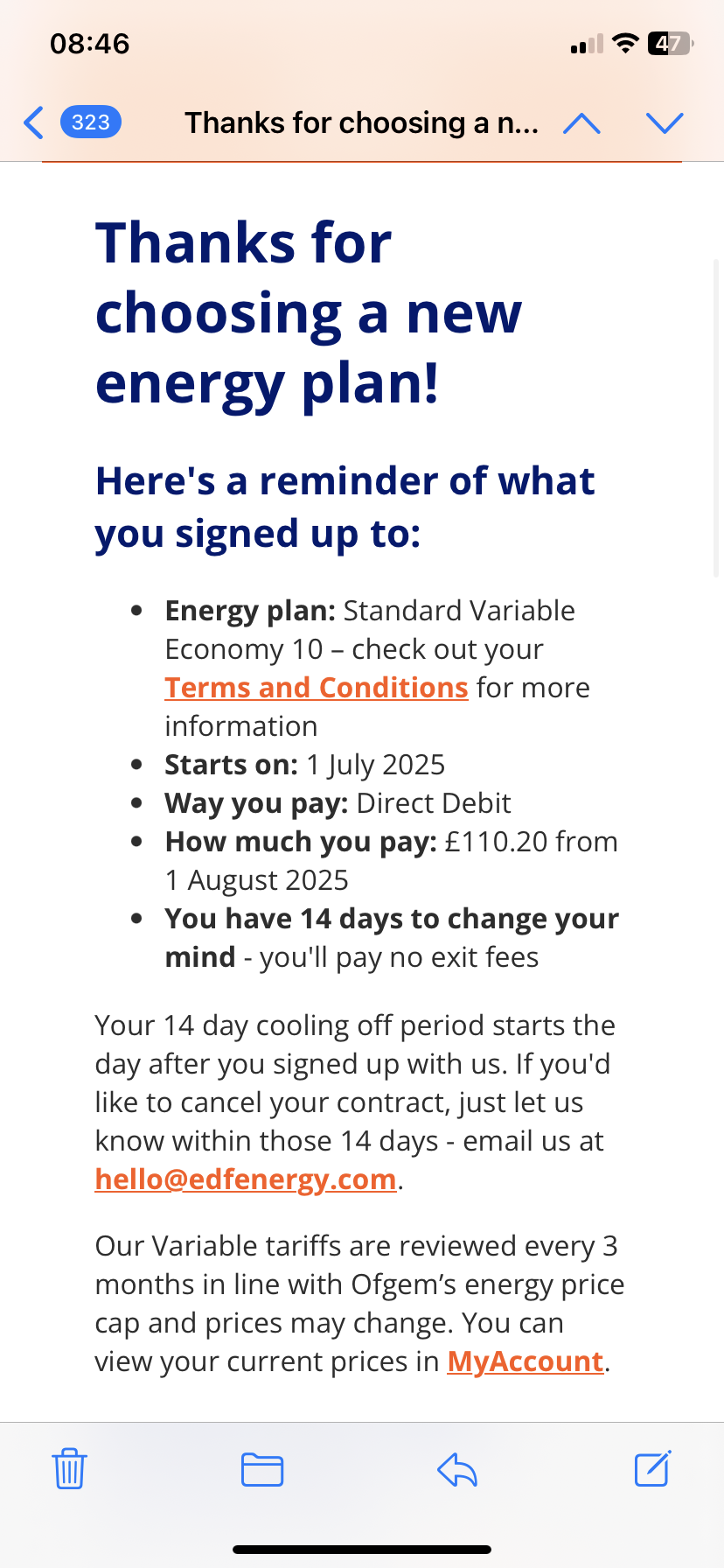Compose a new email

coord(652,1468)
